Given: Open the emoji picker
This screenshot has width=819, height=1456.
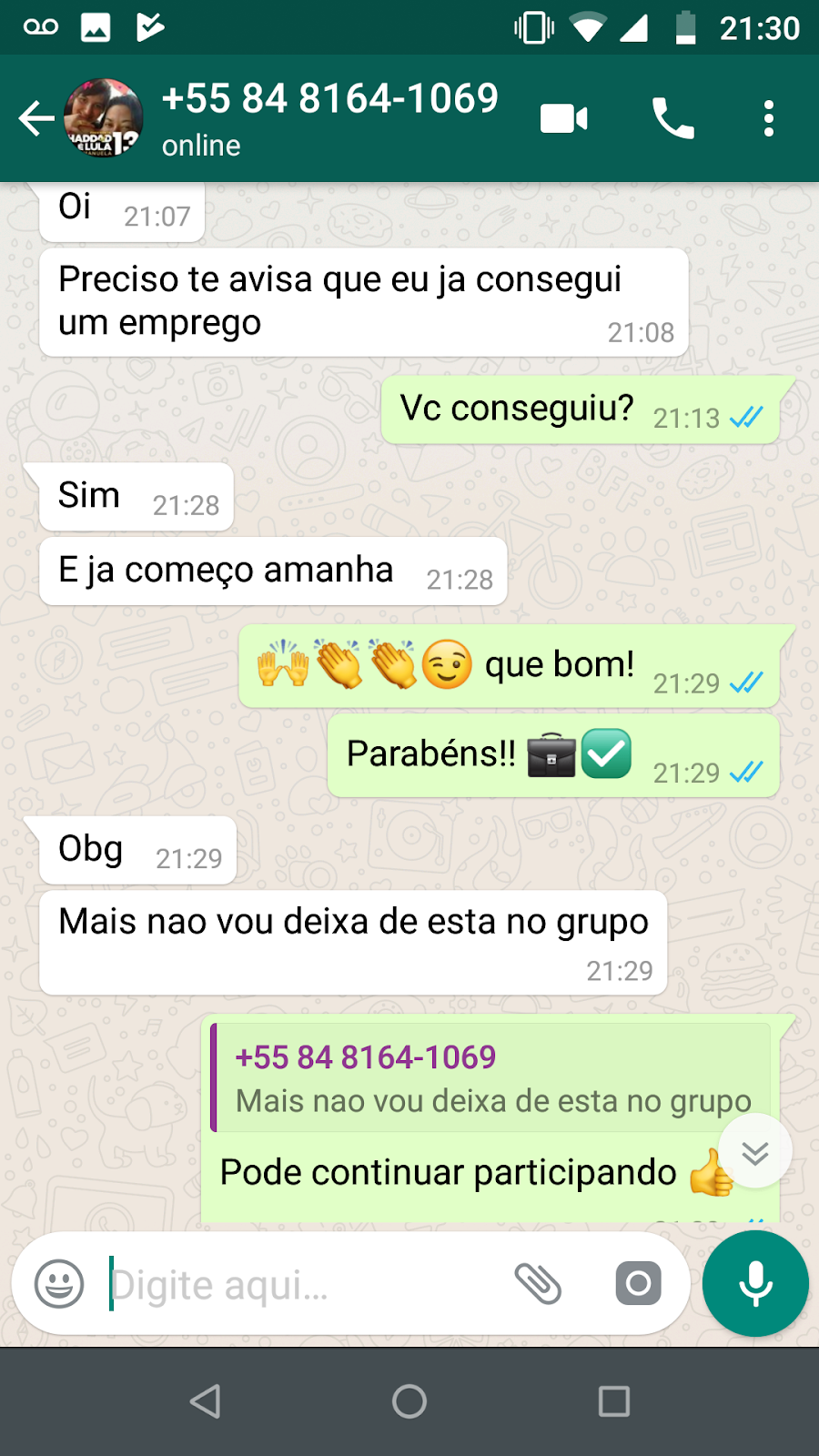Looking at the screenshot, I should tap(59, 1284).
